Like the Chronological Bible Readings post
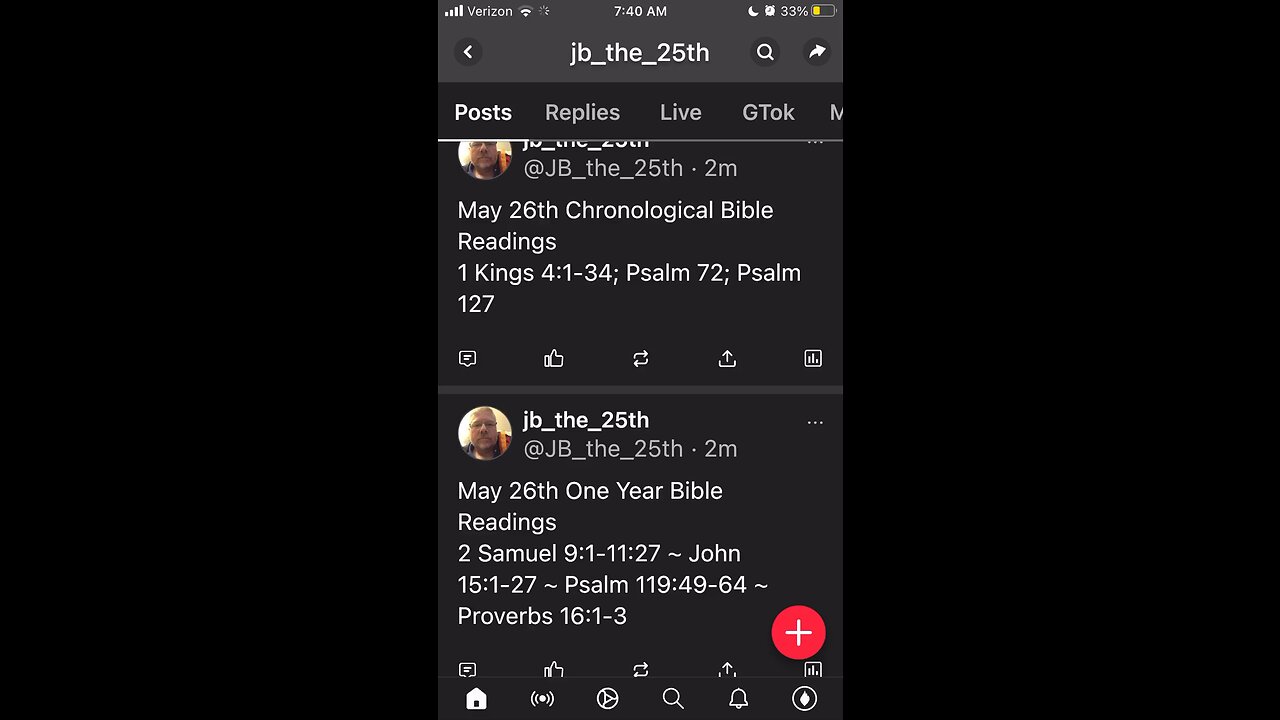The image size is (1280, 720). [554, 358]
